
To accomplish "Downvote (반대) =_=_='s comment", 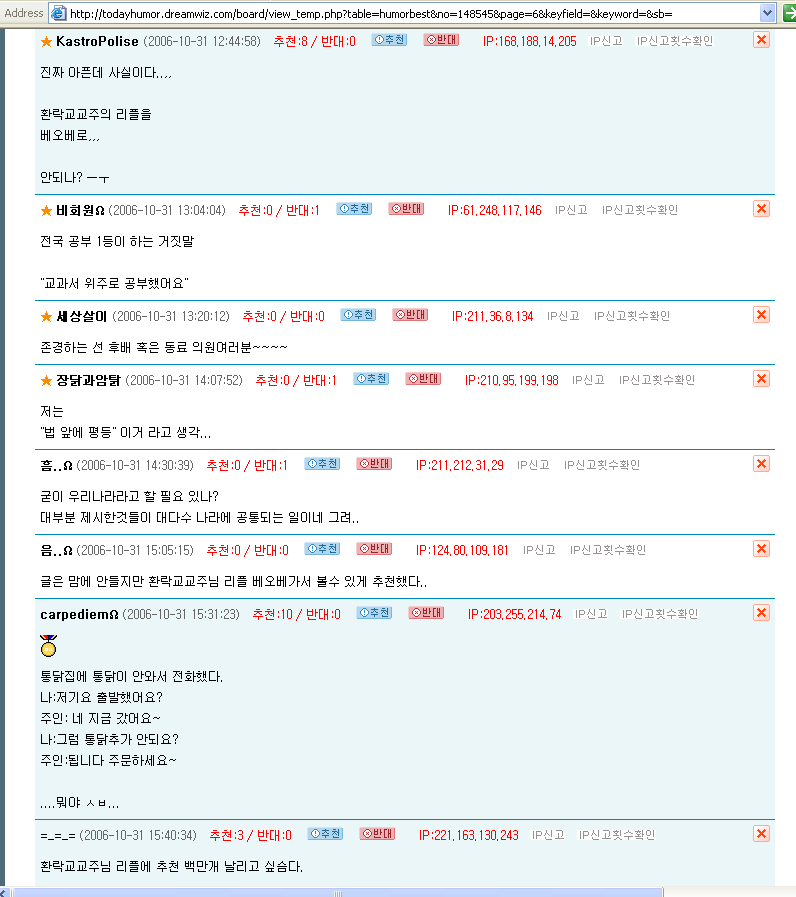I will 376,834.
